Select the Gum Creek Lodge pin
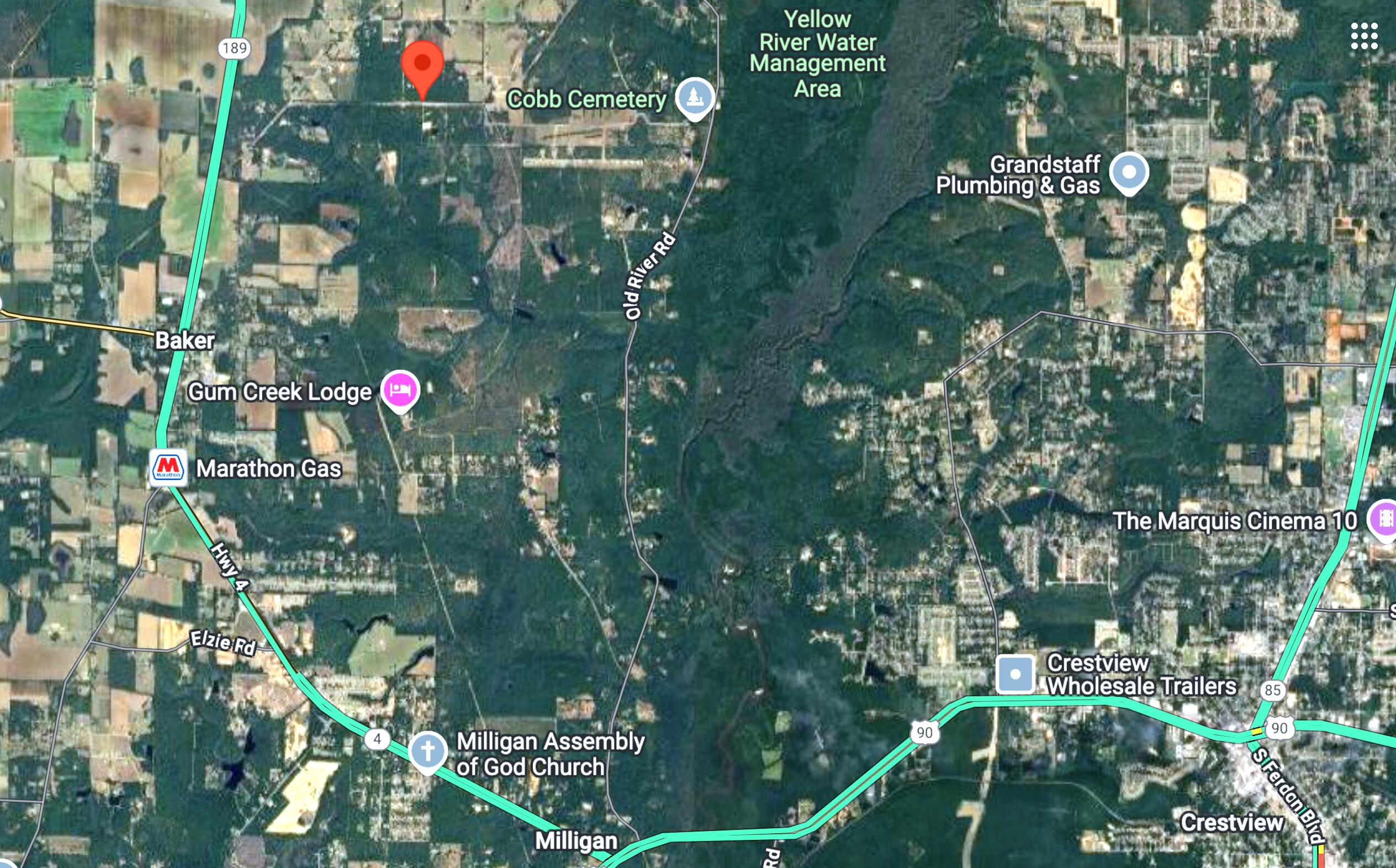This screenshot has width=1396, height=868. [401, 390]
